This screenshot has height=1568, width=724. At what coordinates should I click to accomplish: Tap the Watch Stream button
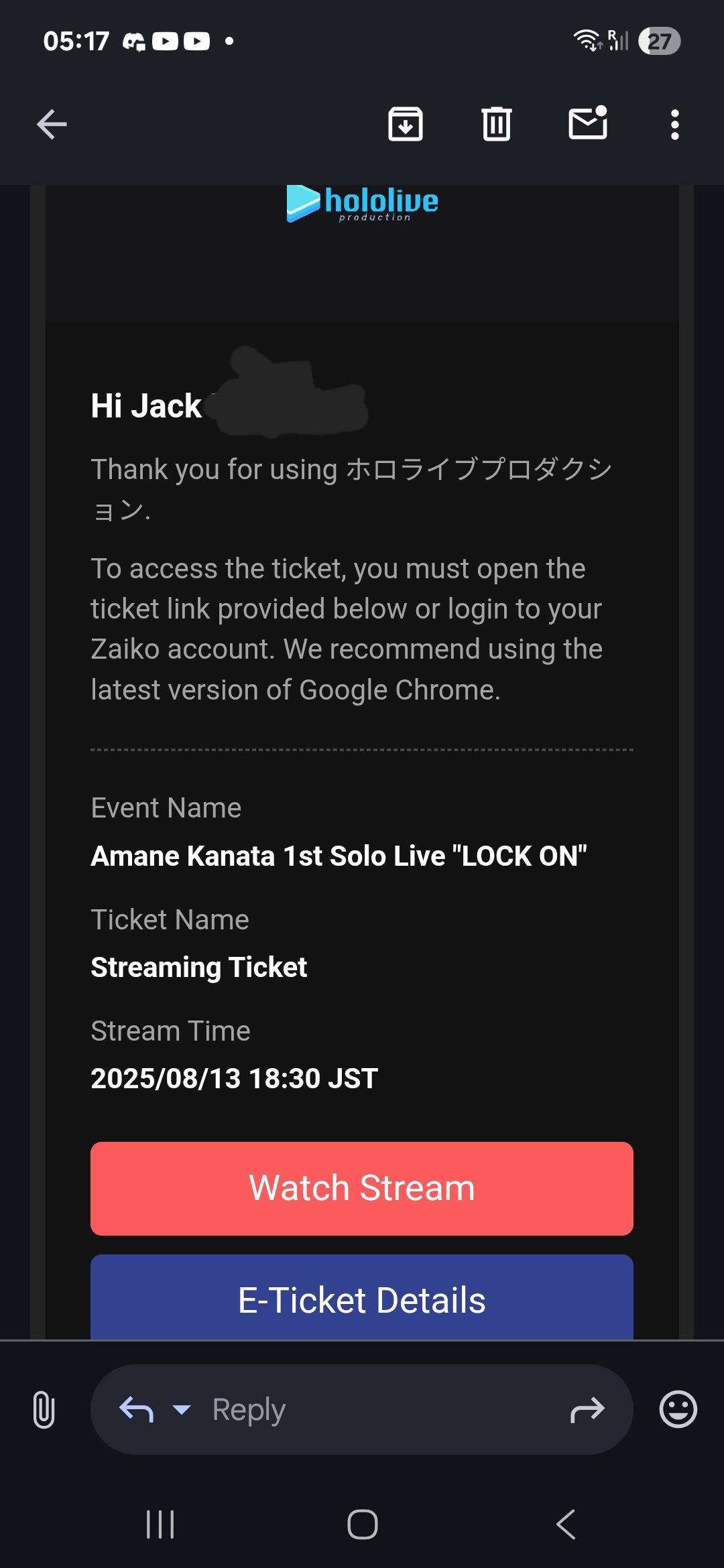(x=362, y=1189)
